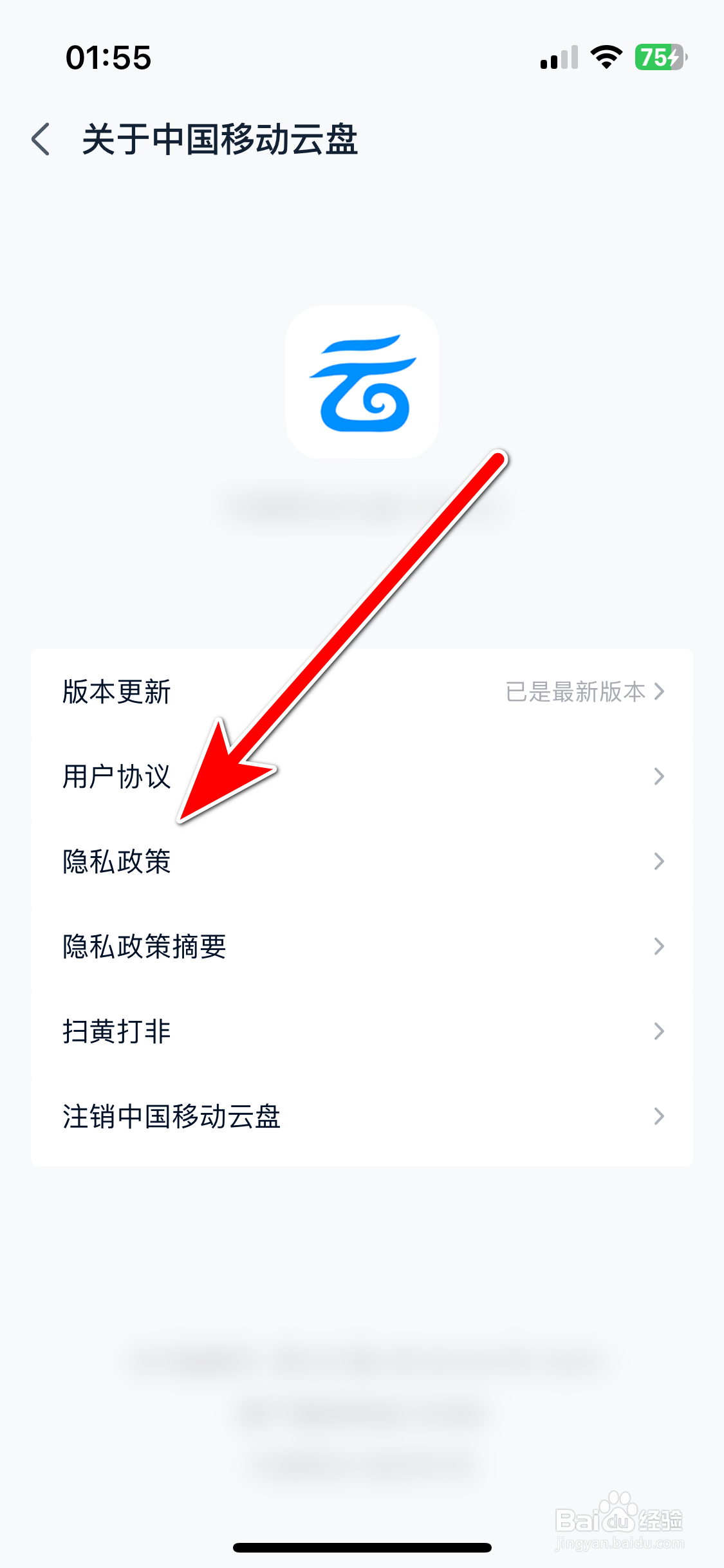
Task: Tap the clock showing 01:55
Action: pos(108,57)
